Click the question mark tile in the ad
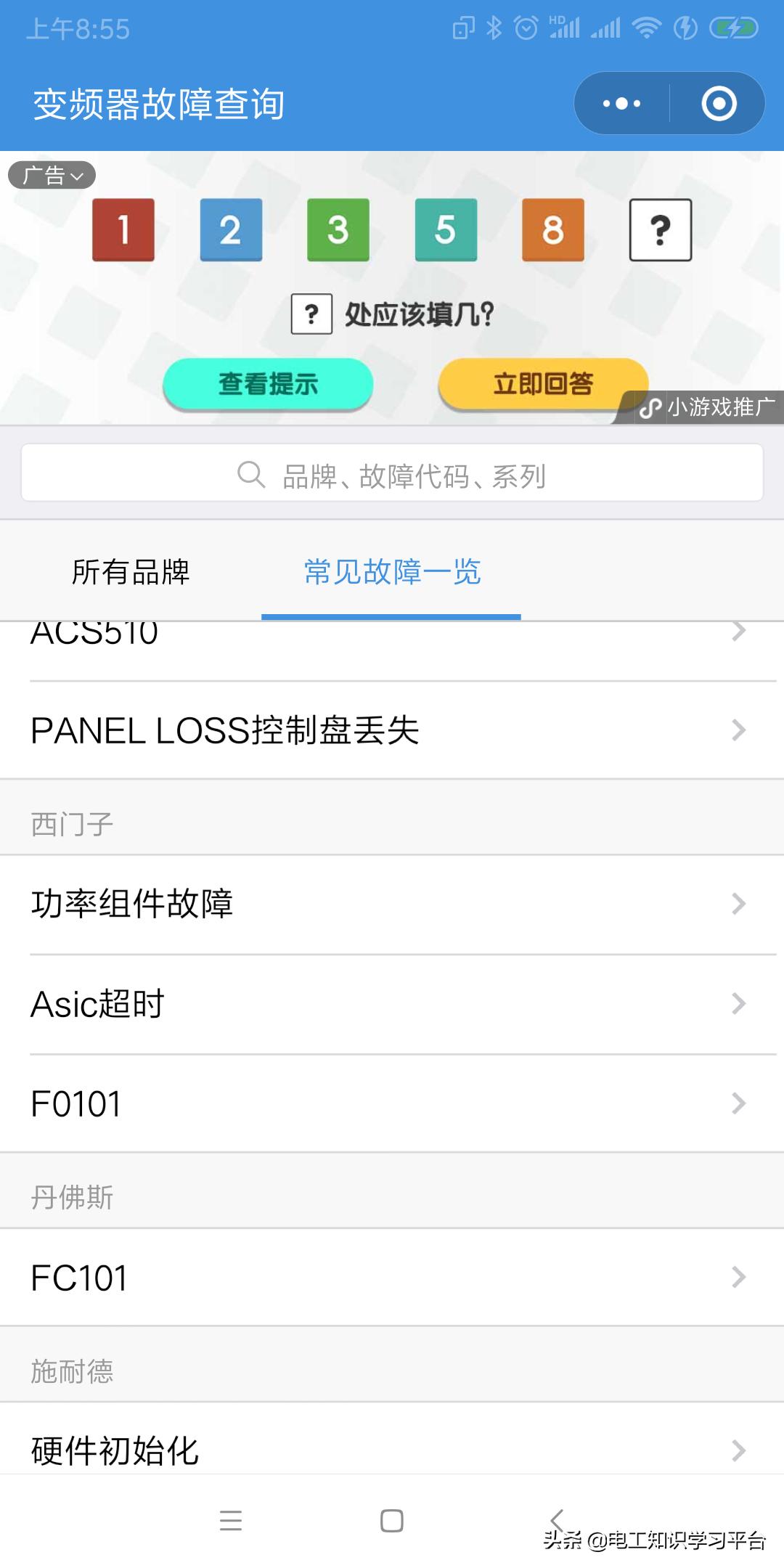Viewport: 784px width, 1568px height. click(658, 230)
